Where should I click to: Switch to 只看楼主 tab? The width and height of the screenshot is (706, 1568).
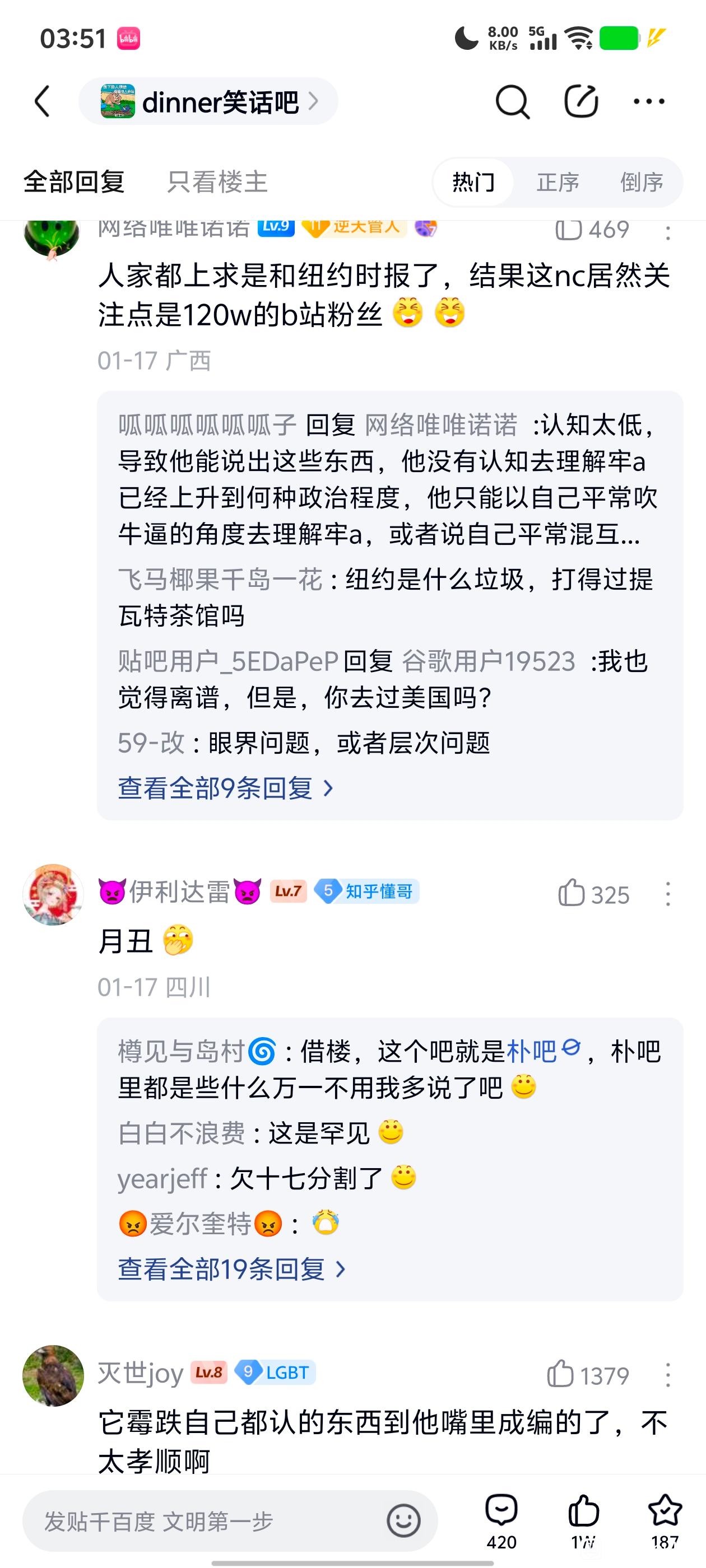click(x=217, y=182)
